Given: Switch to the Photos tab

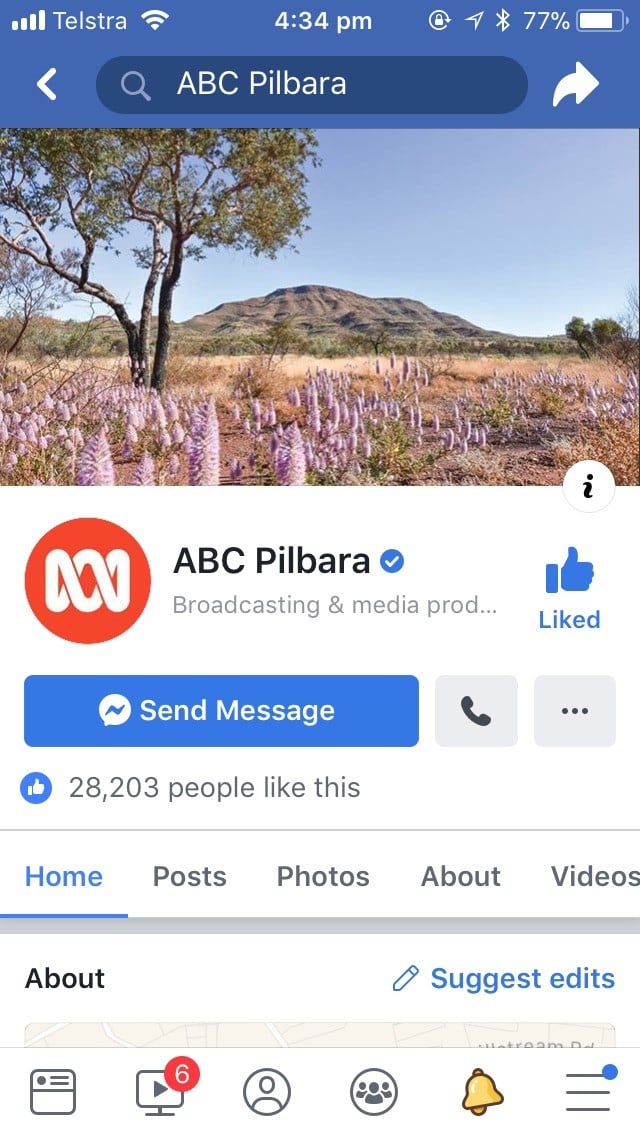Looking at the screenshot, I should point(323,876).
